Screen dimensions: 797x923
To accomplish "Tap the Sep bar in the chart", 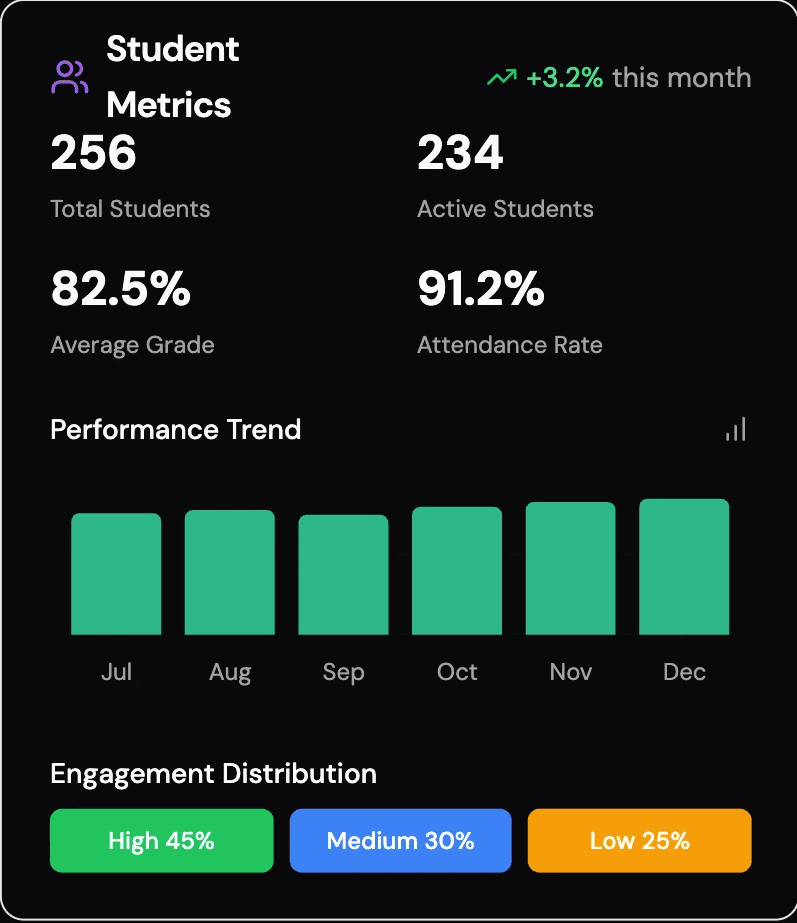I will pyautogui.click(x=343, y=575).
